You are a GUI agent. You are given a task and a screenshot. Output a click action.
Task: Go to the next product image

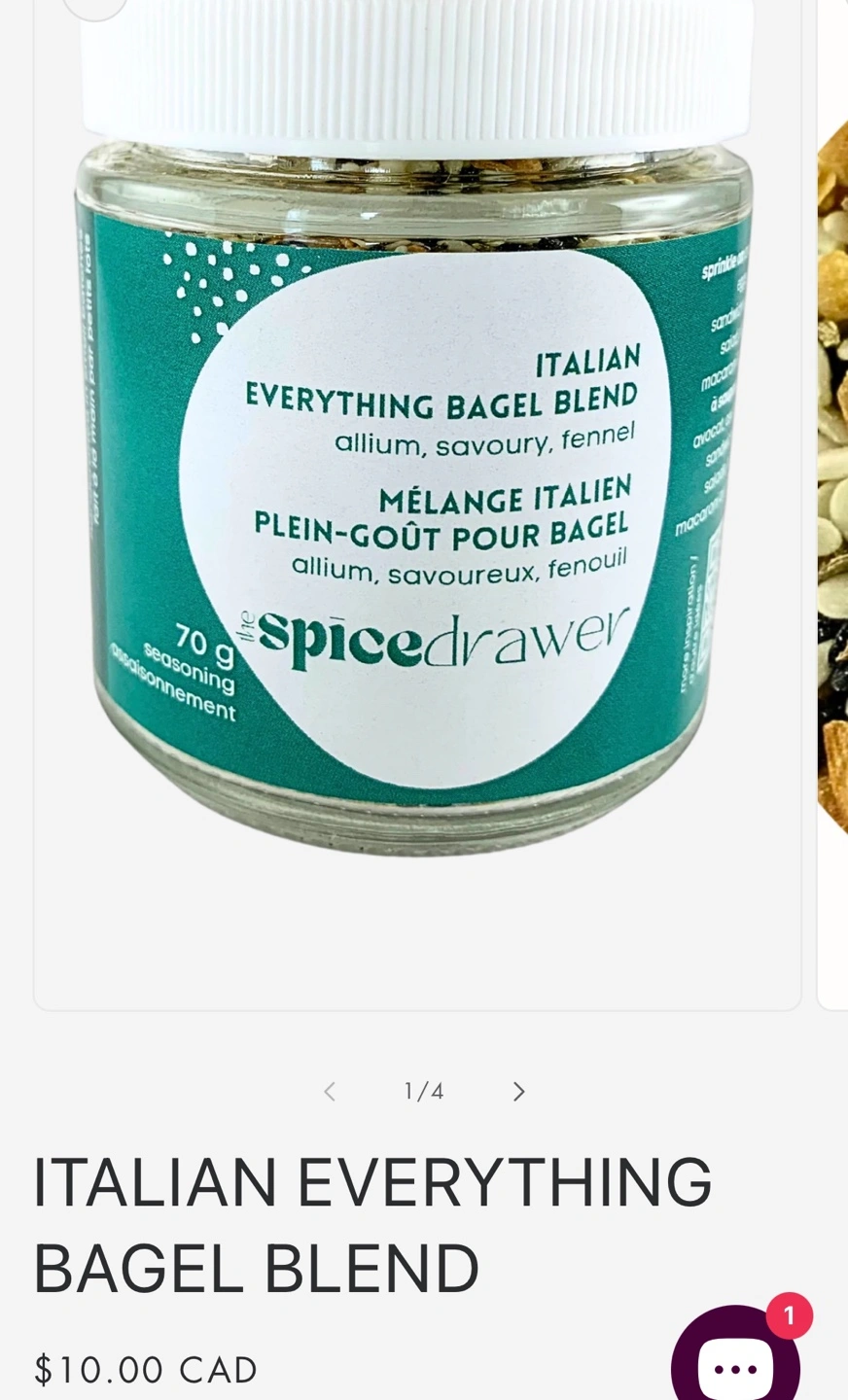point(518,1091)
